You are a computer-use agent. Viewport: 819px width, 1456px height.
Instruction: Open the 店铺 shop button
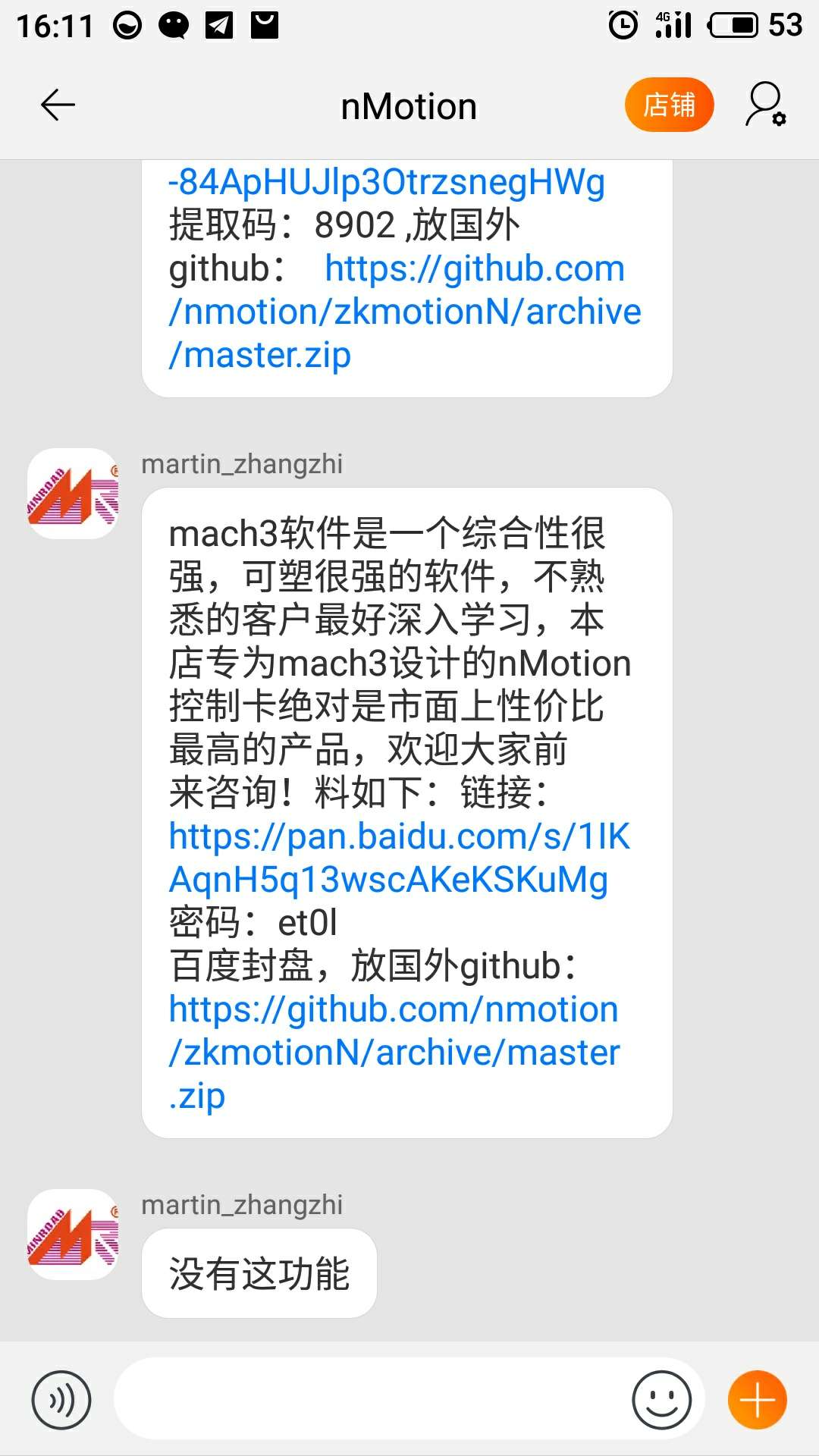(x=669, y=105)
